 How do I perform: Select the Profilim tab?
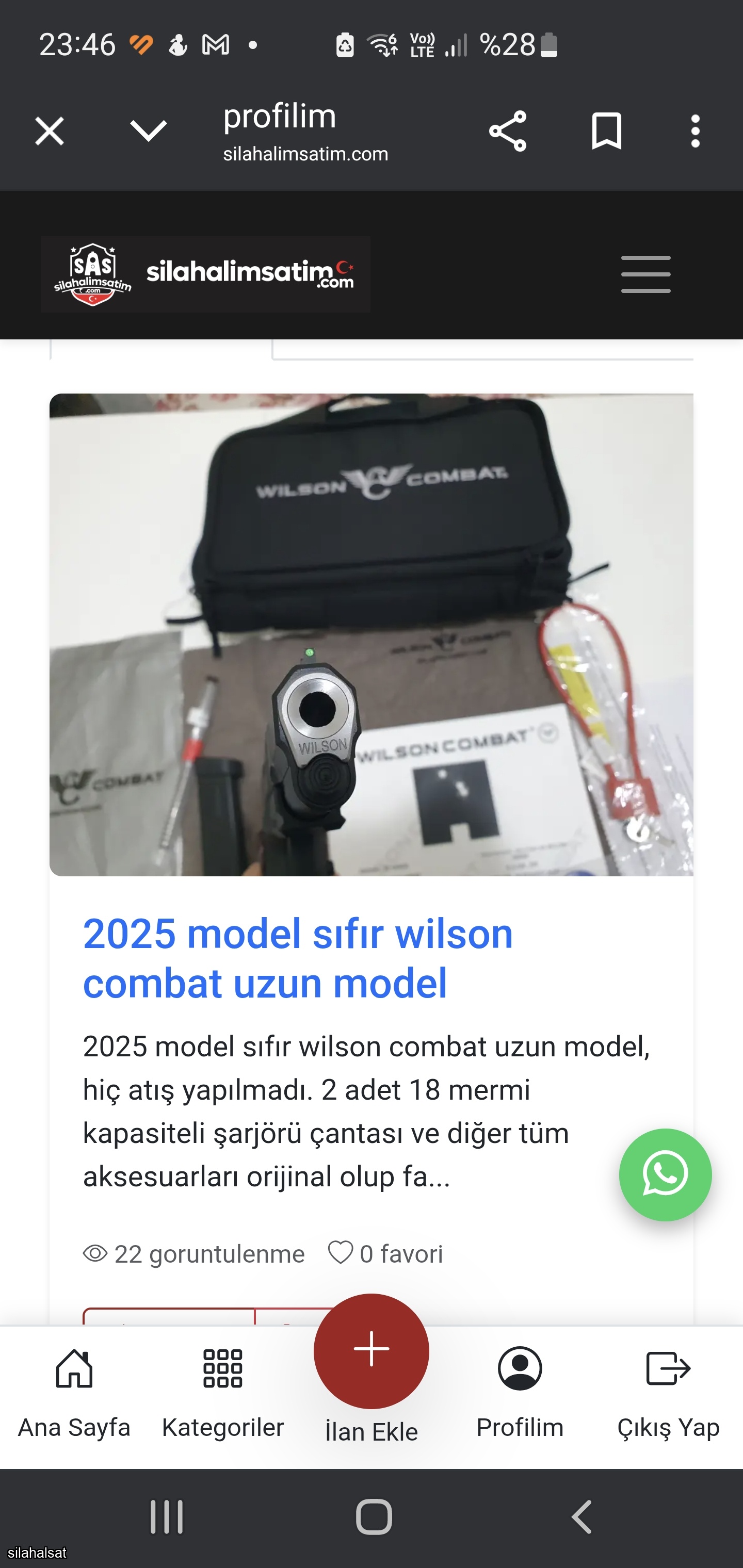pos(520,1393)
